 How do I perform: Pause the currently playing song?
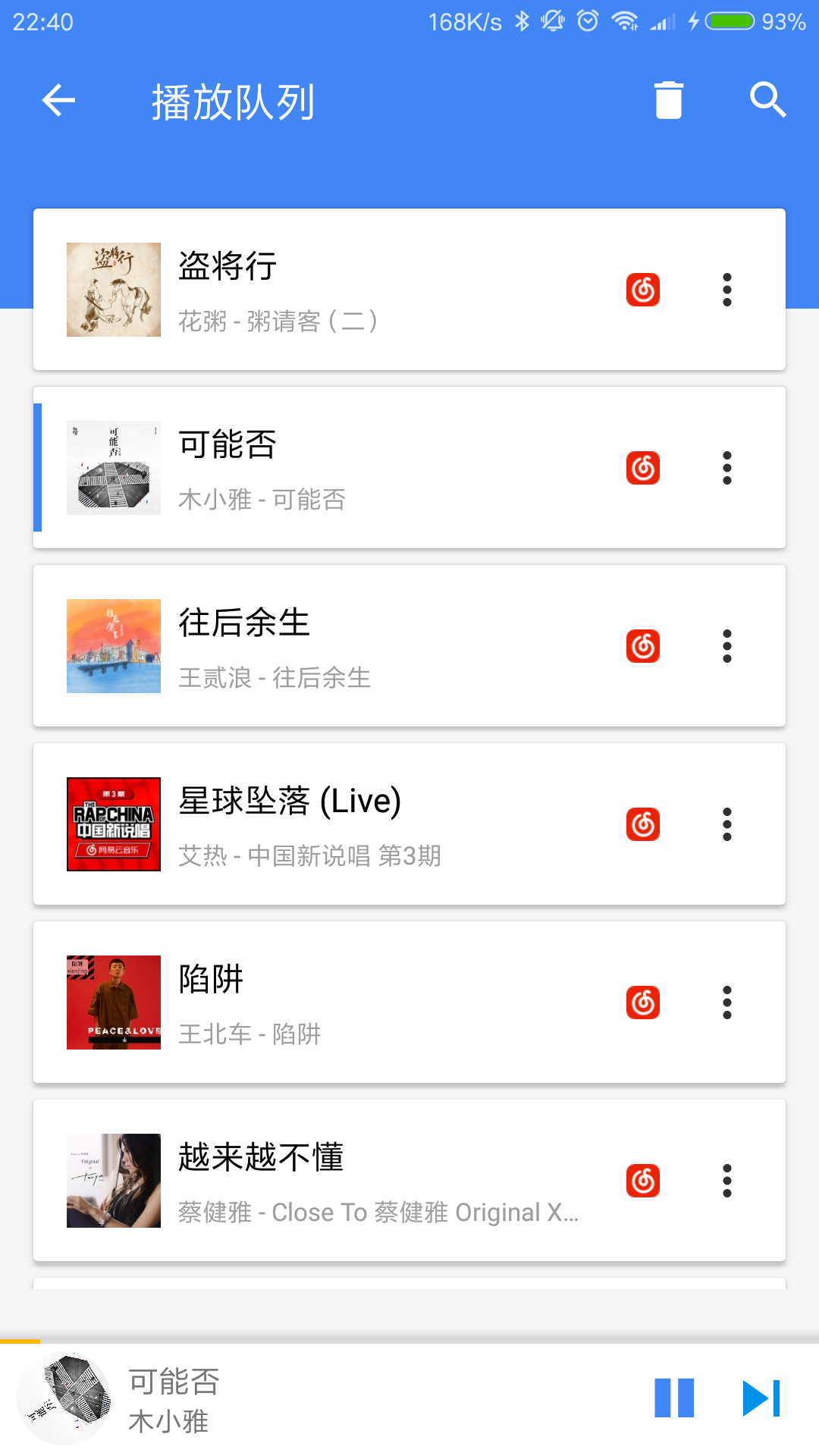coord(674,1398)
